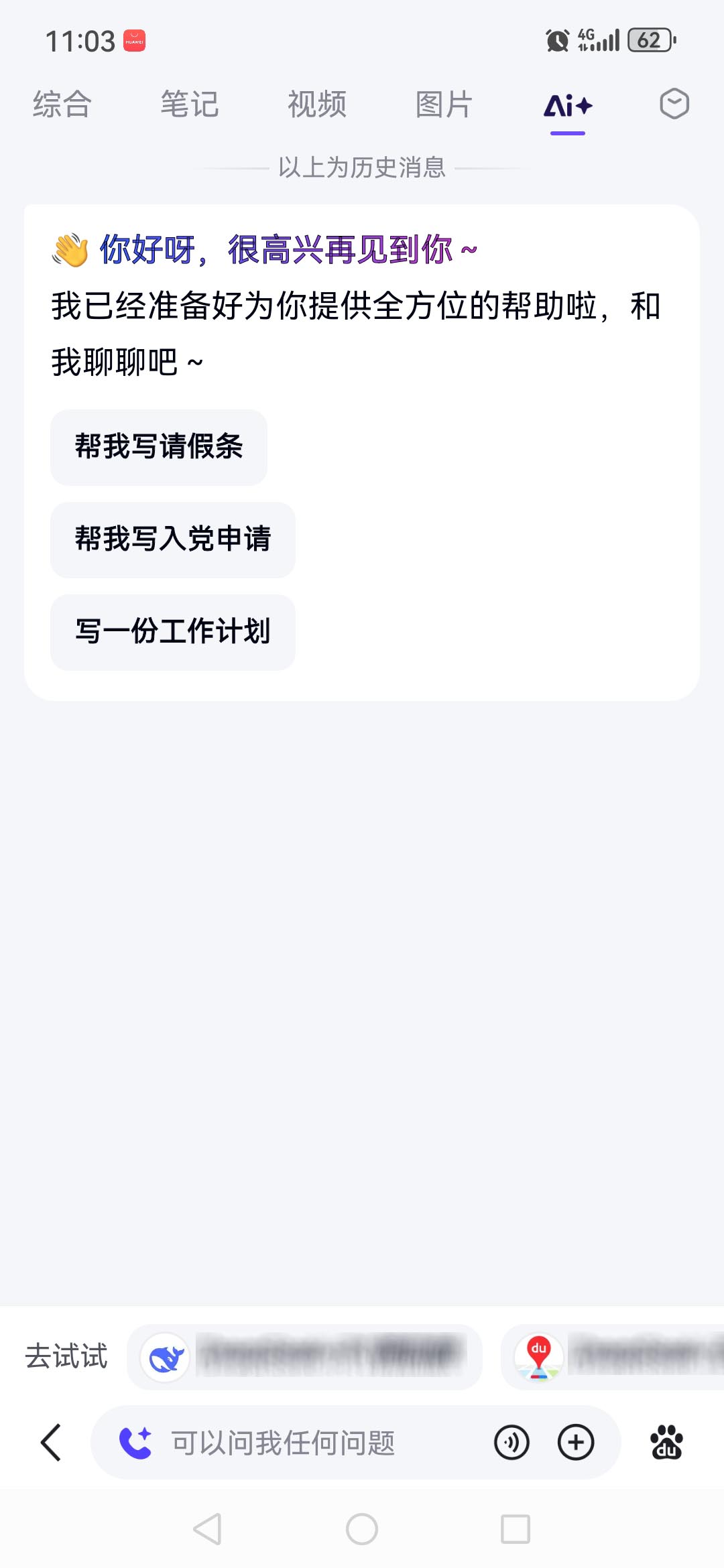The width and height of the screenshot is (724, 1568).
Task: Switch to the 笔记 tab
Action: pos(190,105)
